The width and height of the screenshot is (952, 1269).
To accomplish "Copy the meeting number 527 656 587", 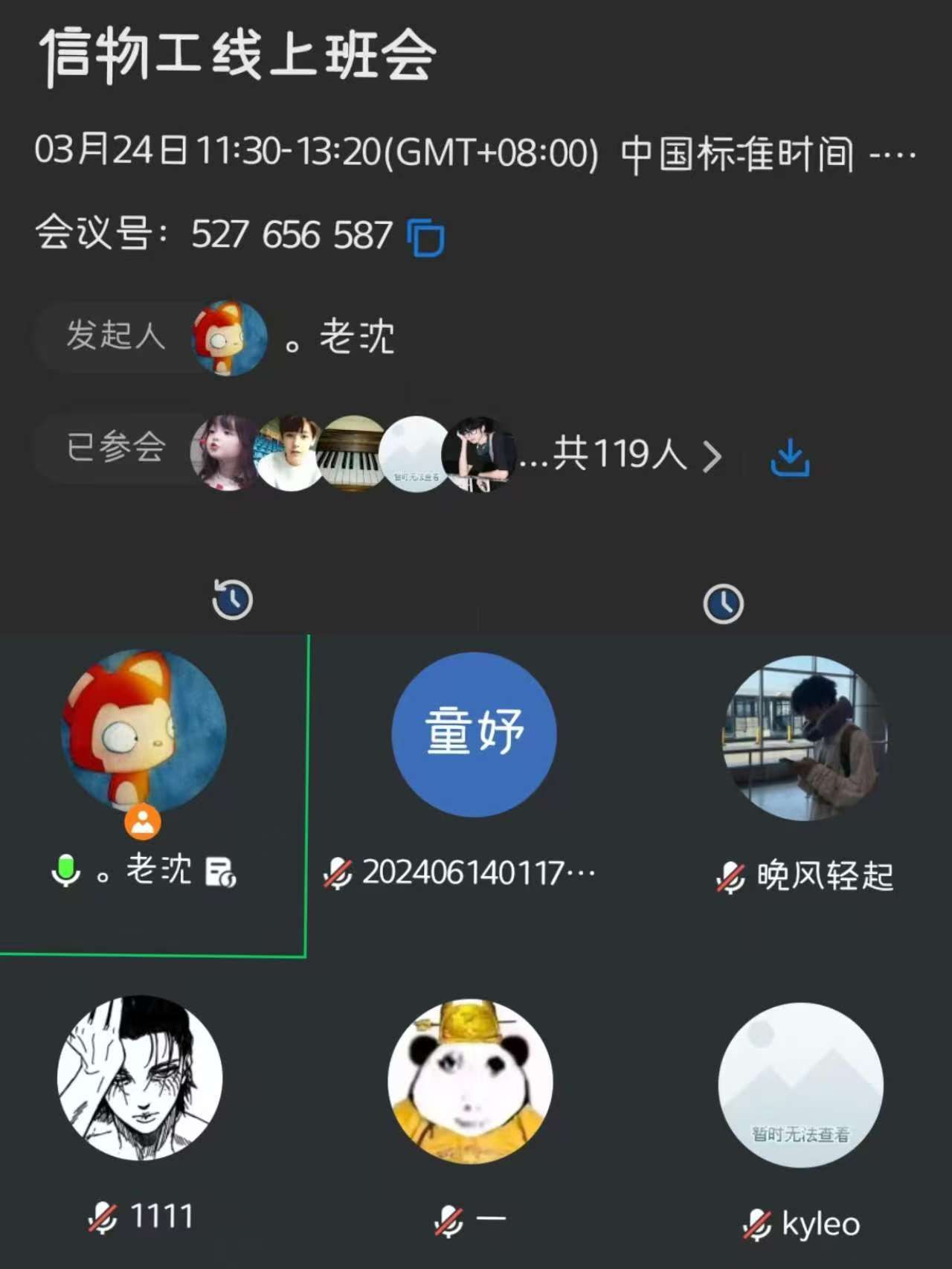I will (425, 237).
